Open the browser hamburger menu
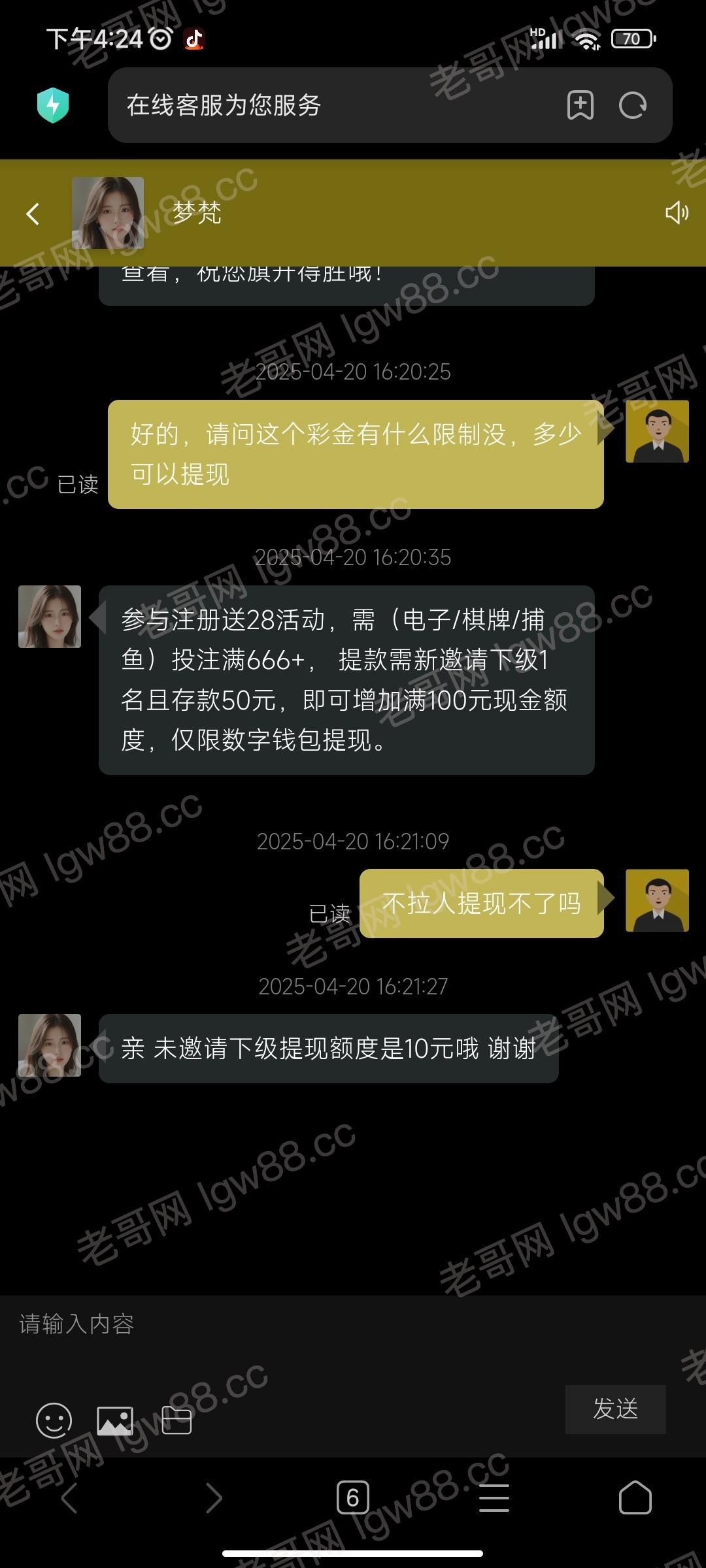Screen dimensions: 706x1568 (x=494, y=1497)
